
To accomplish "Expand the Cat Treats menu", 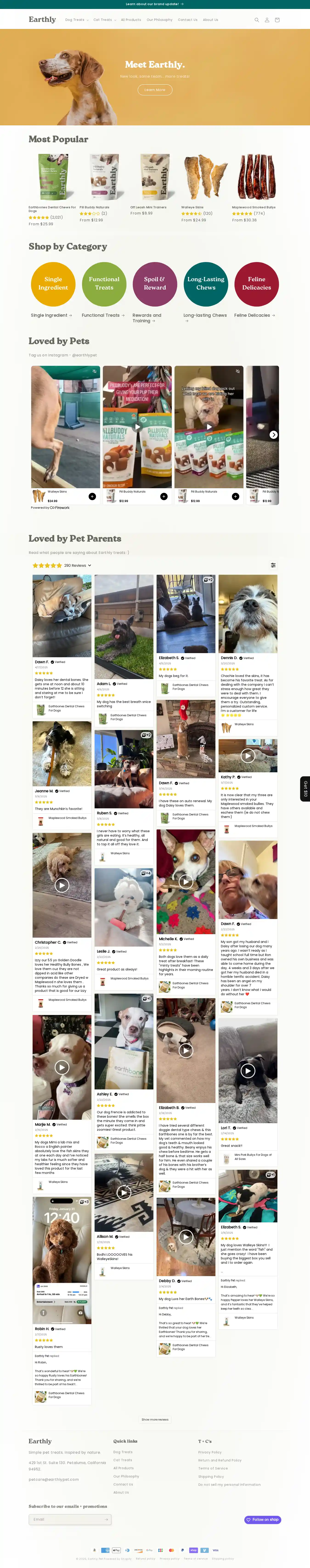I will point(104,20).
